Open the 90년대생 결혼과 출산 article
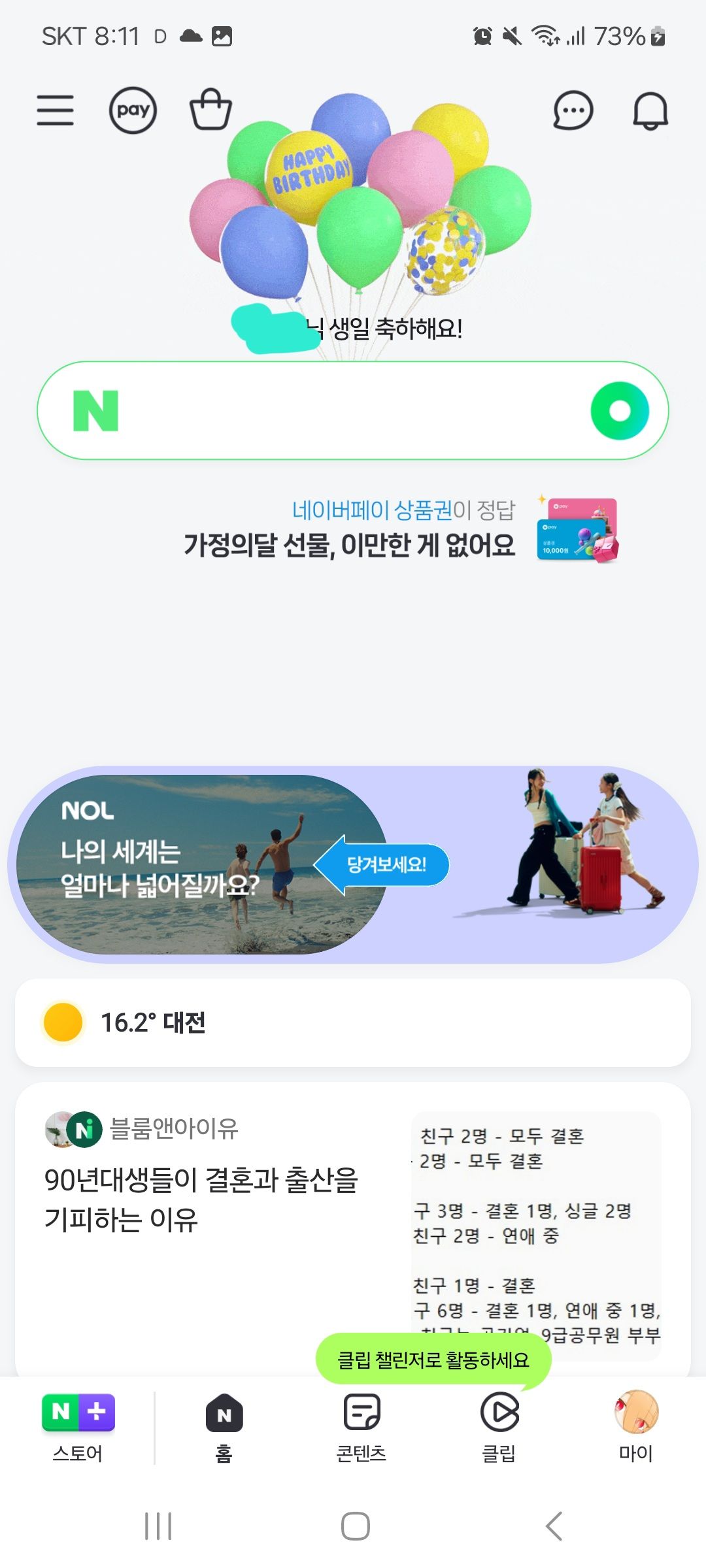The image size is (706, 1568). pyautogui.click(x=203, y=1200)
